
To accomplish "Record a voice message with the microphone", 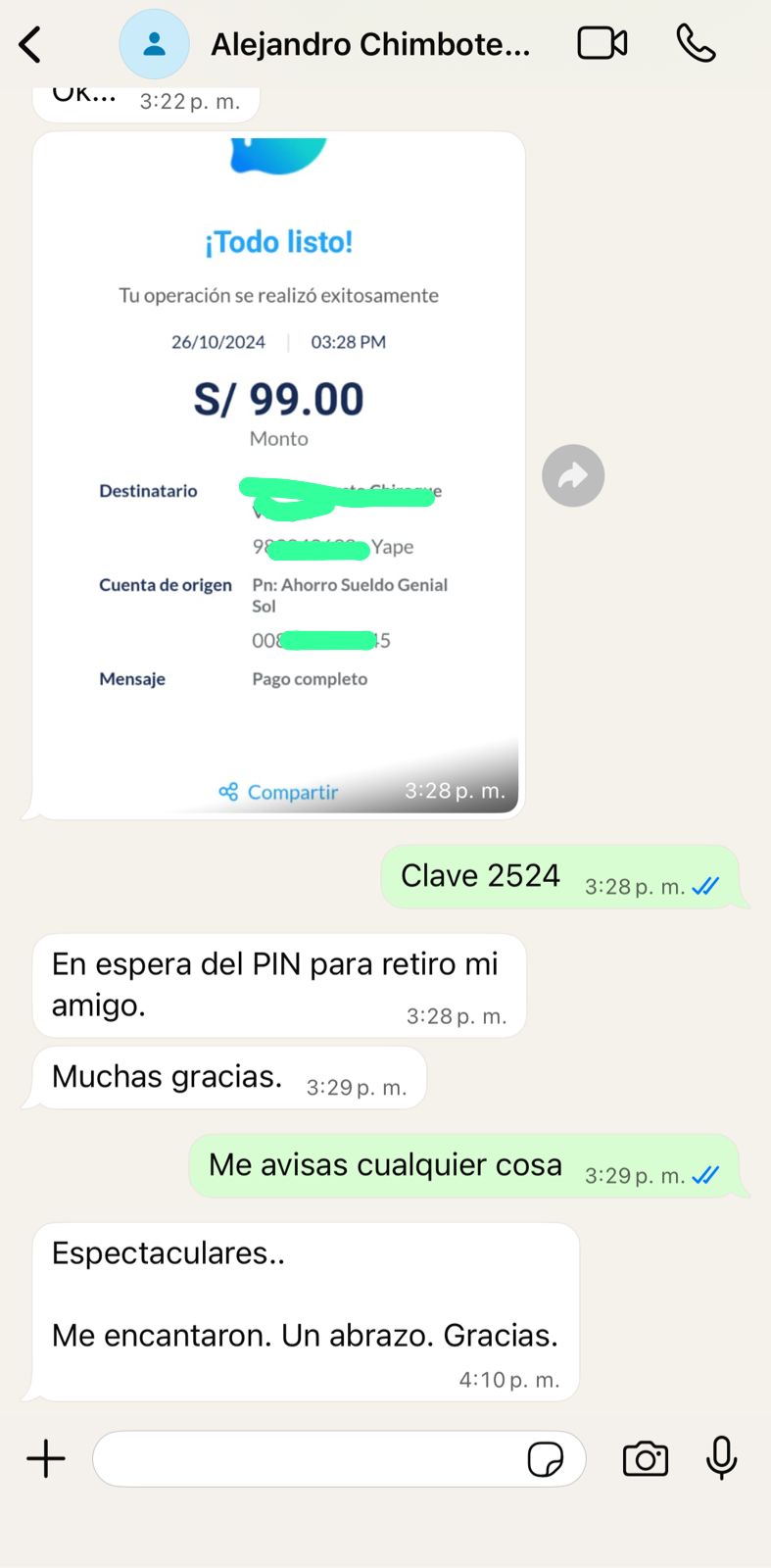I will [721, 1457].
